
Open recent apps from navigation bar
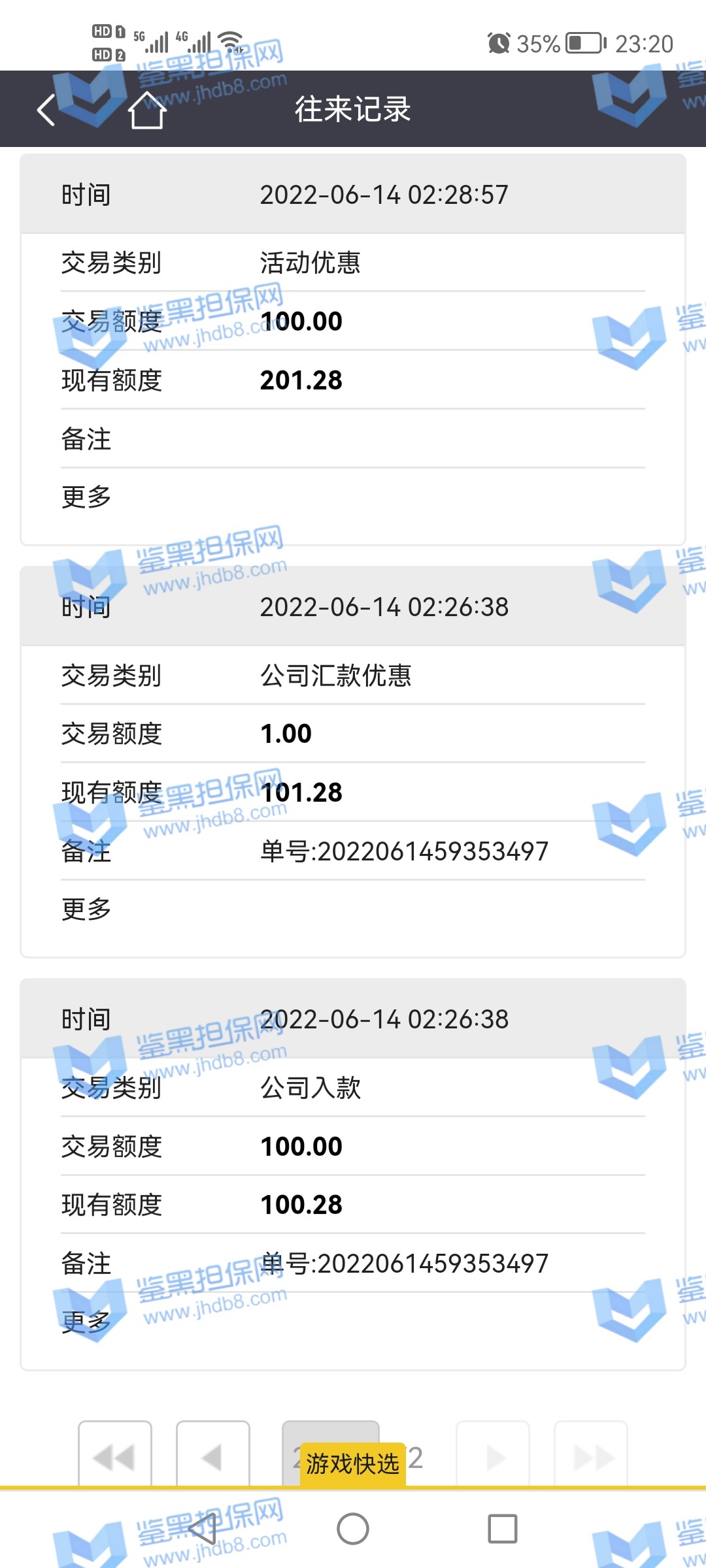coord(502,1529)
